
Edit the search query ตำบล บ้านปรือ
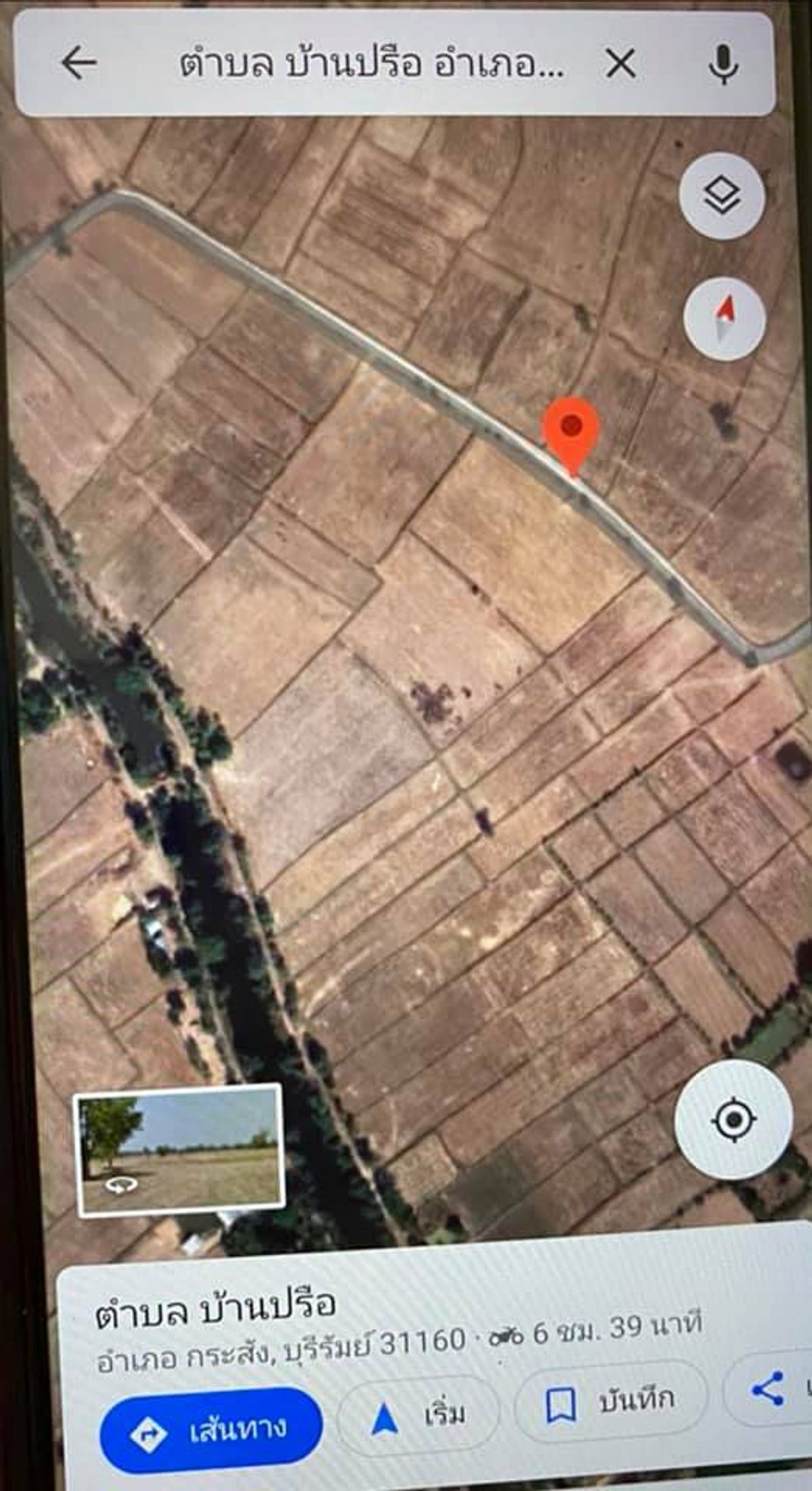click(x=371, y=64)
